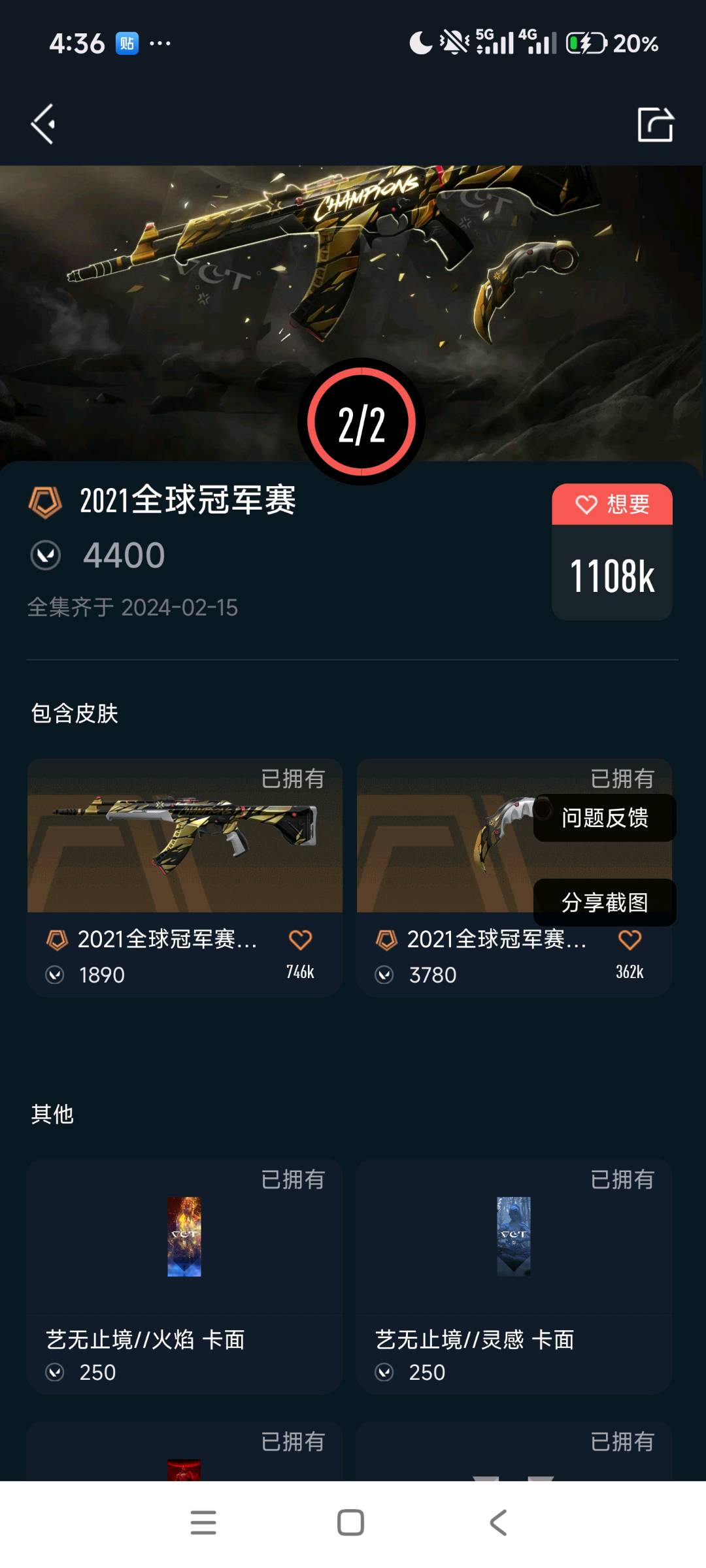706x1568 pixels.
Task: Go back using the top-left arrow
Action: pos(43,124)
